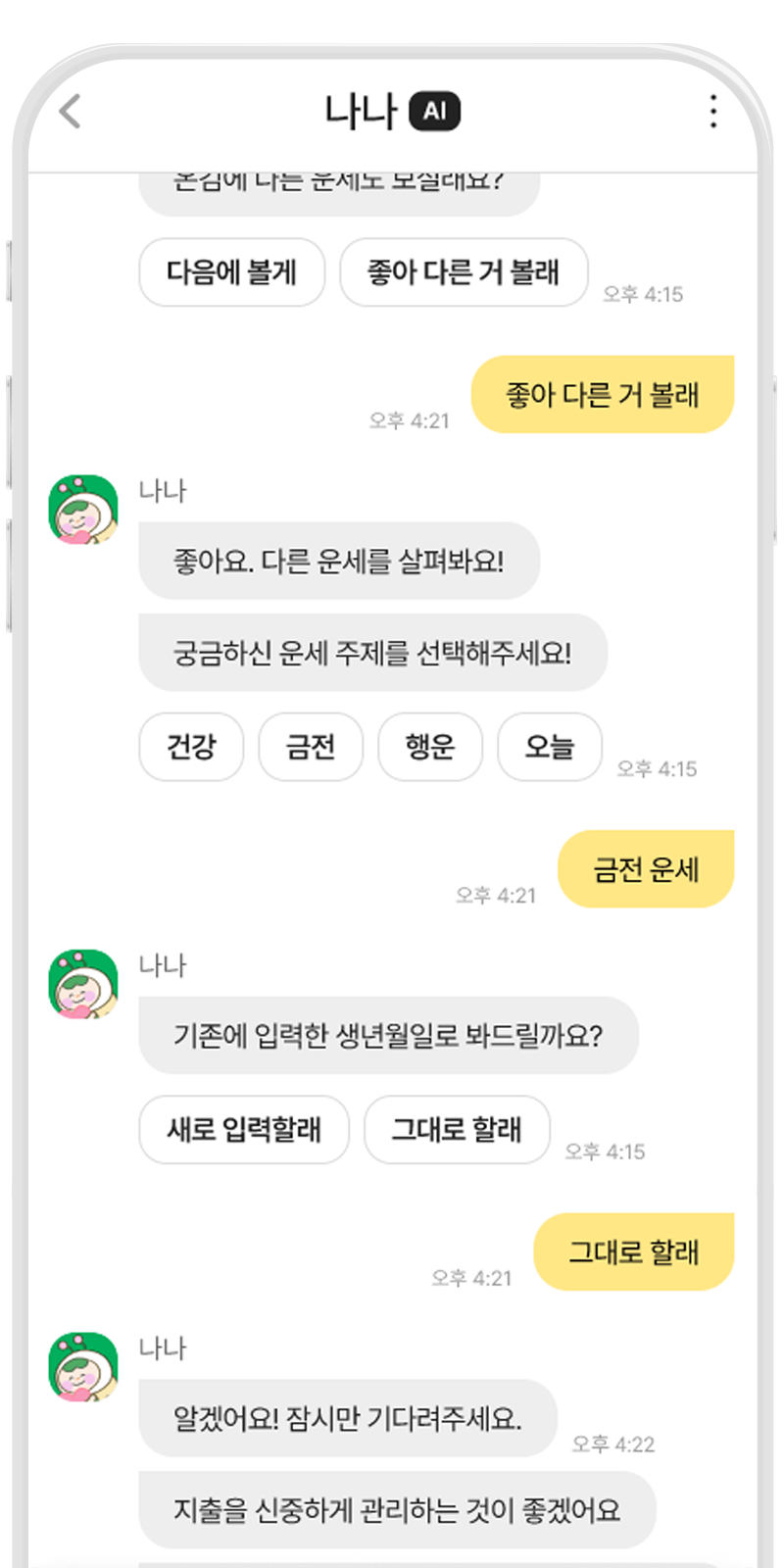
Task: Choose the '좋아 다른 거 볼래' reply chip
Action: [x=464, y=272]
